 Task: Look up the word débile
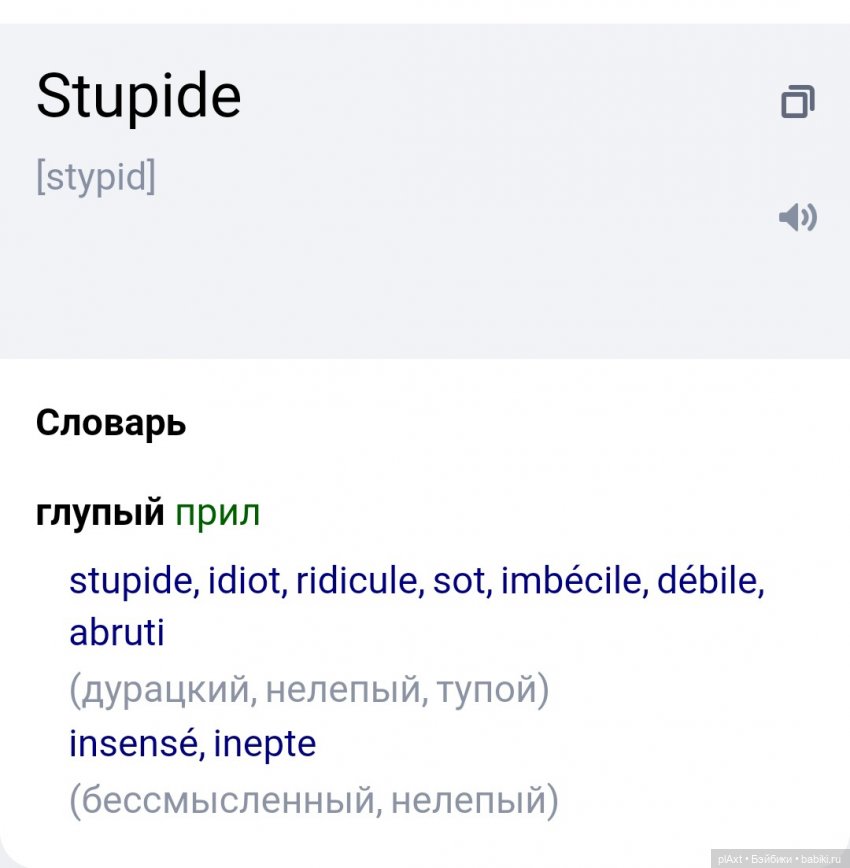coord(709,581)
